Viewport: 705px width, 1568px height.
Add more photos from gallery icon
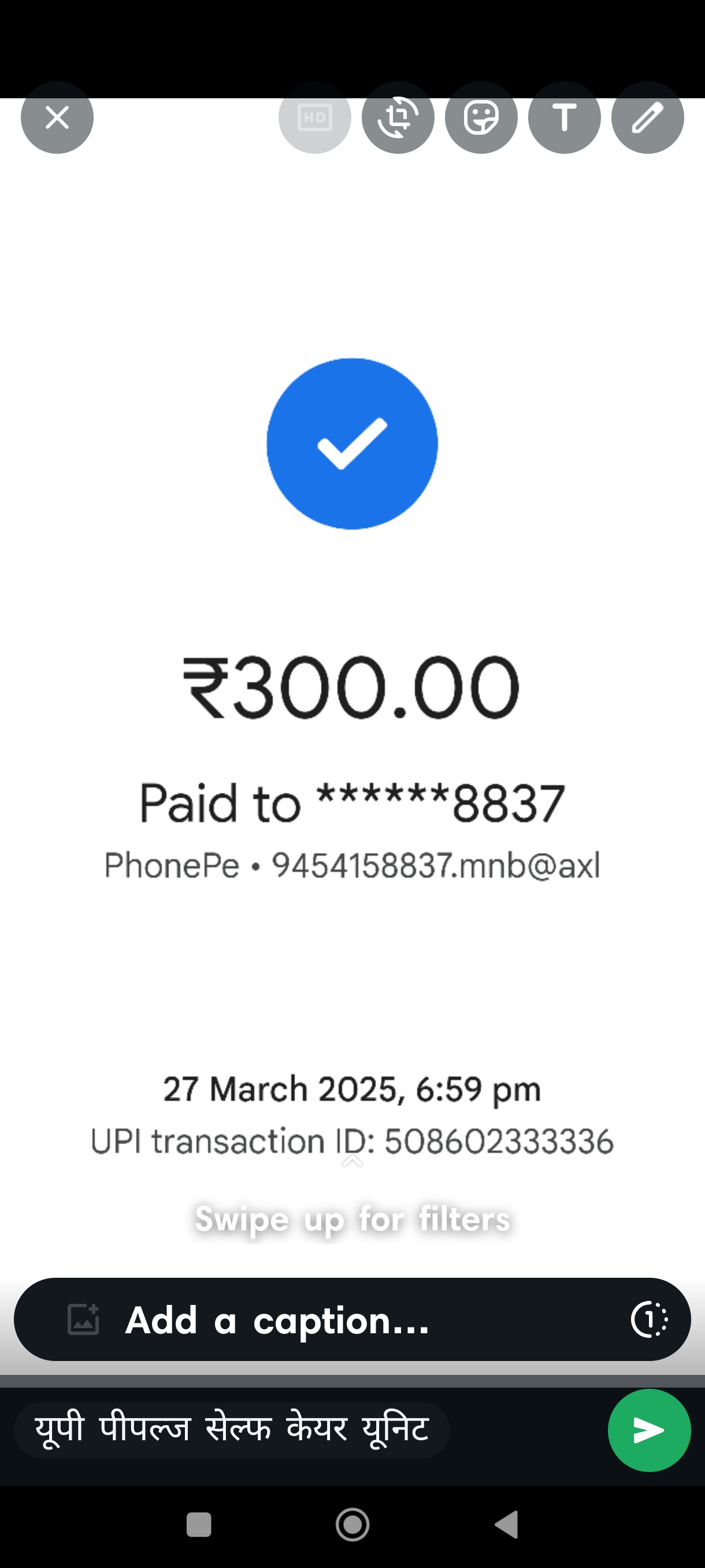pos(83,1319)
